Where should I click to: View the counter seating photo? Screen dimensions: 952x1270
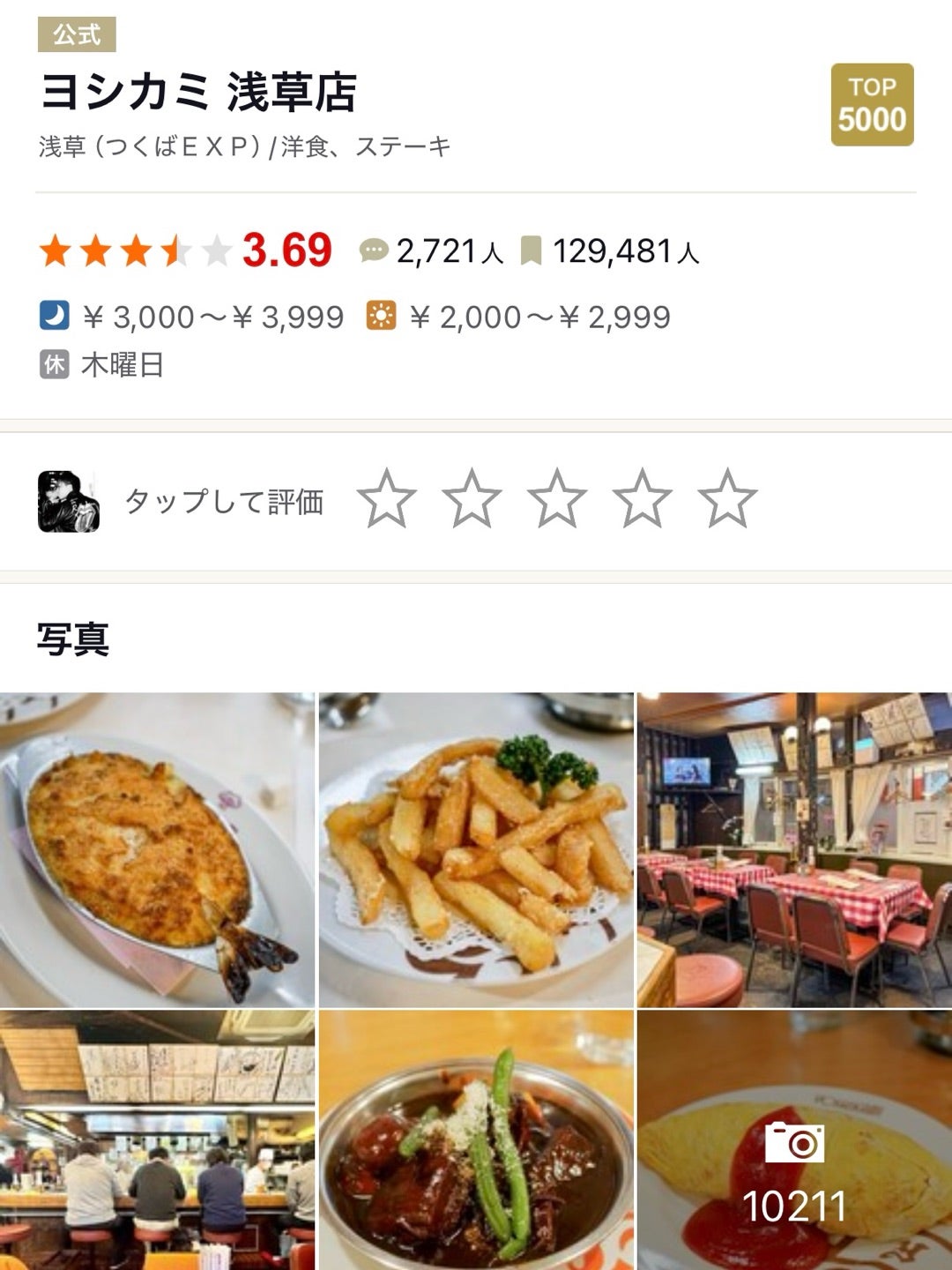coord(157,1140)
